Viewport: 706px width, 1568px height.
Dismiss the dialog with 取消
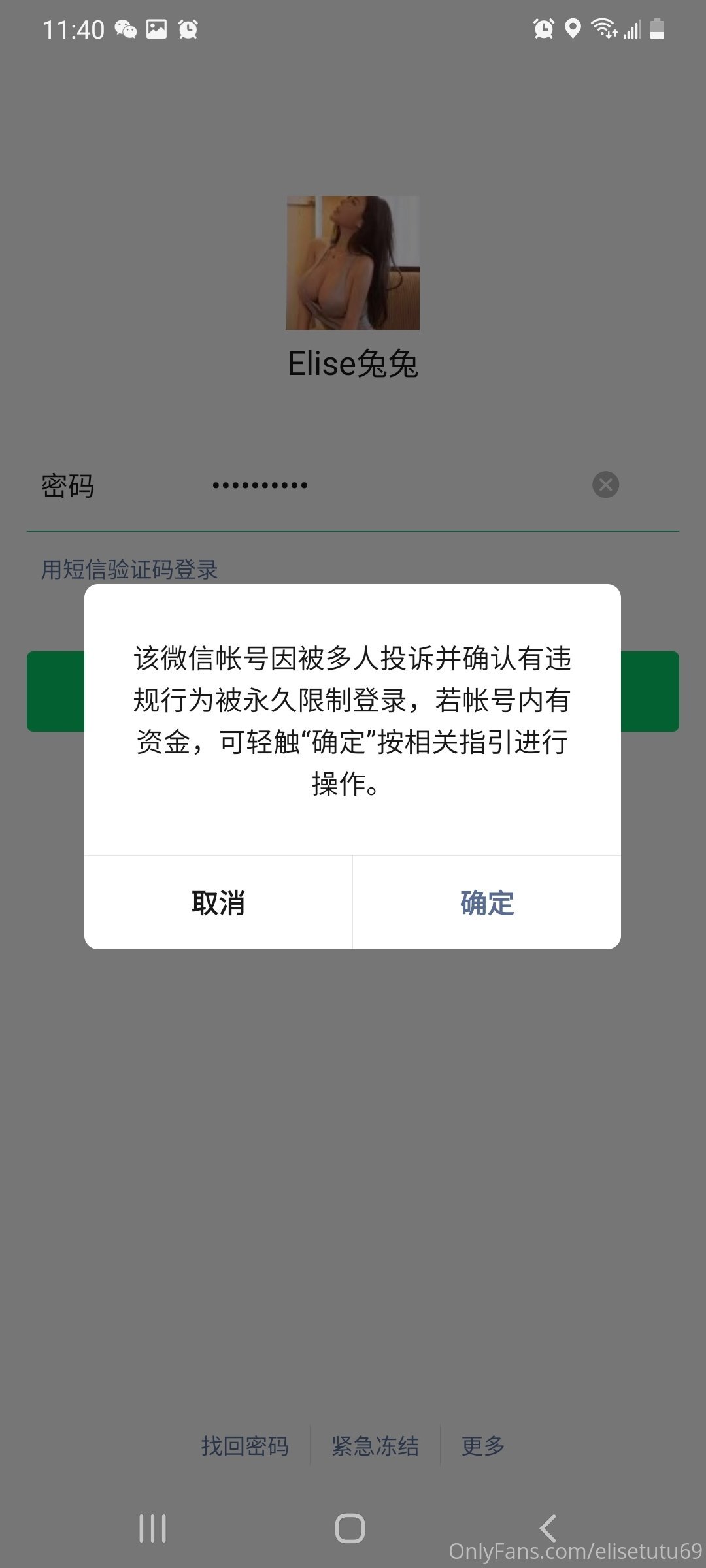[x=218, y=902]
